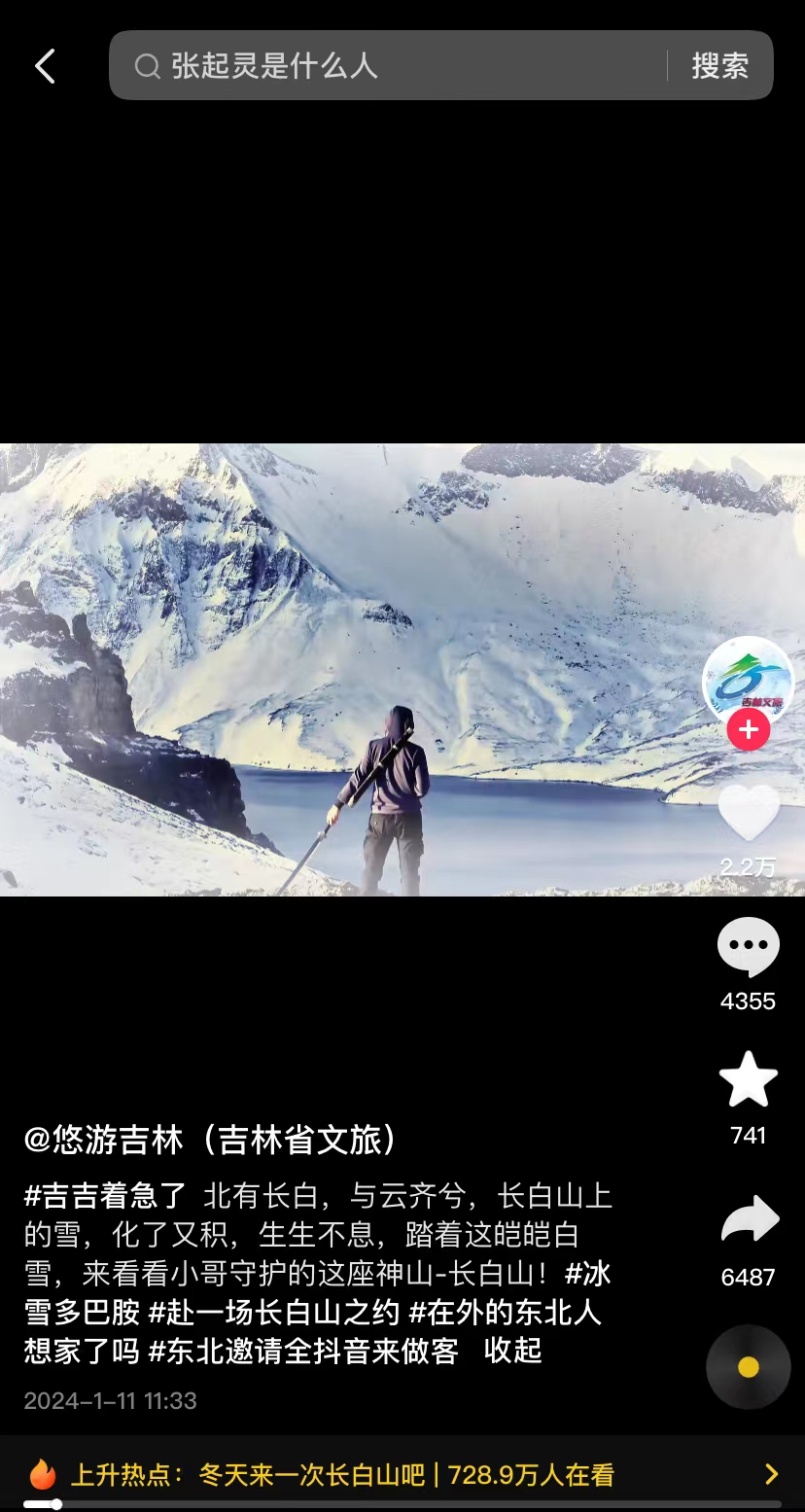Image resolution: width=805 pixels, height=1512 pixels.
Task: Open hashtag #赴一场长白山之约
Action: (274, 1313)
